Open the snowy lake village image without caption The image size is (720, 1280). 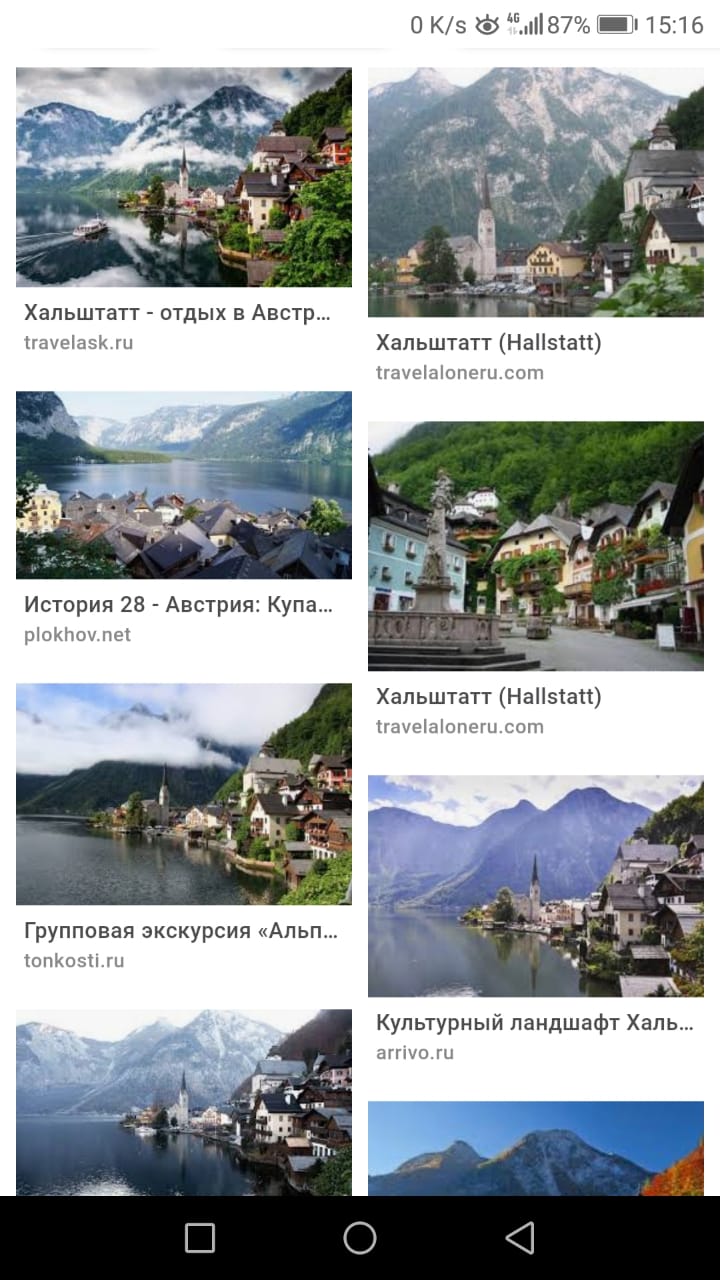(184, 1102)
